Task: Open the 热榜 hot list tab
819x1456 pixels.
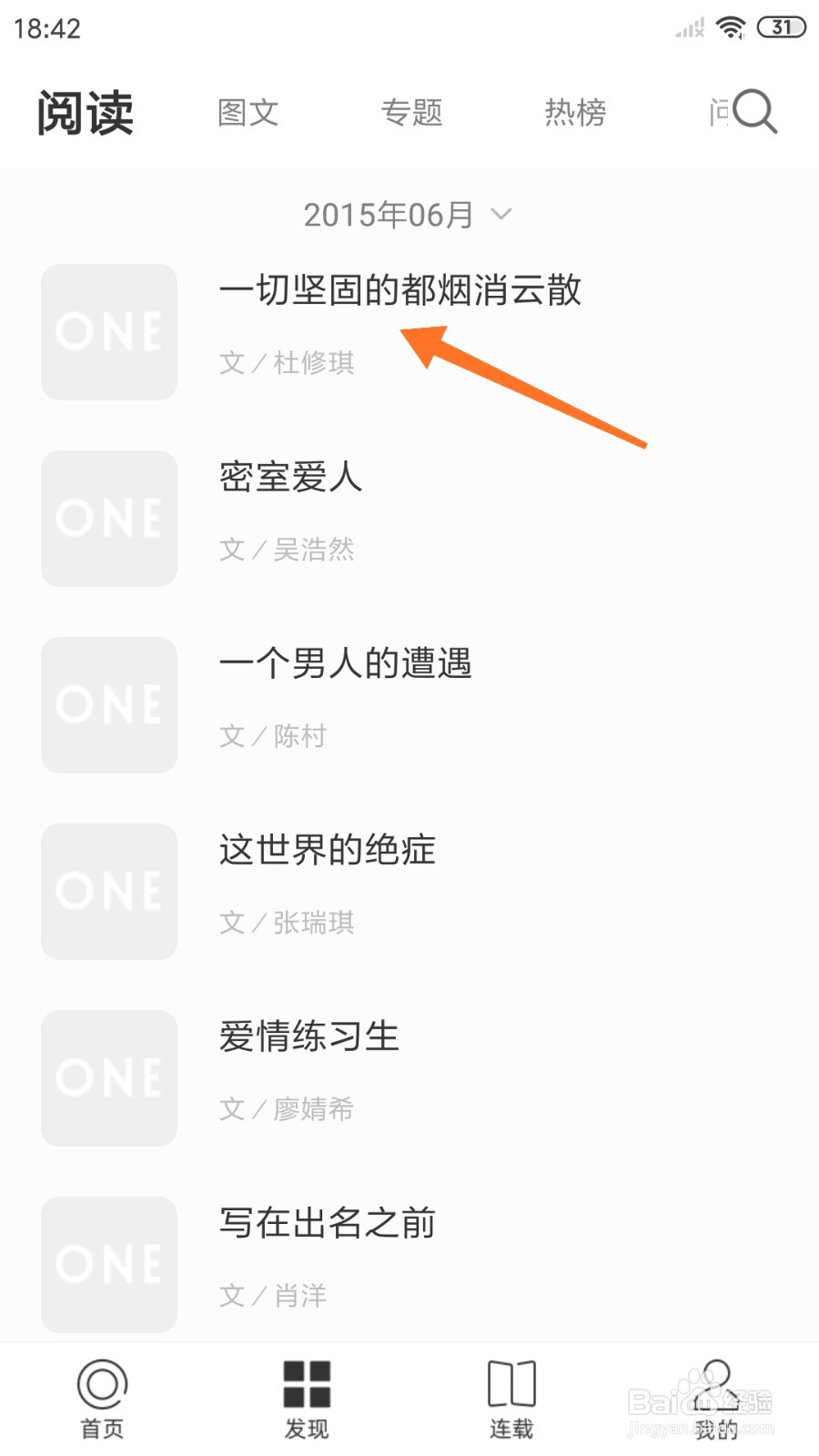Action: (575, 112)
